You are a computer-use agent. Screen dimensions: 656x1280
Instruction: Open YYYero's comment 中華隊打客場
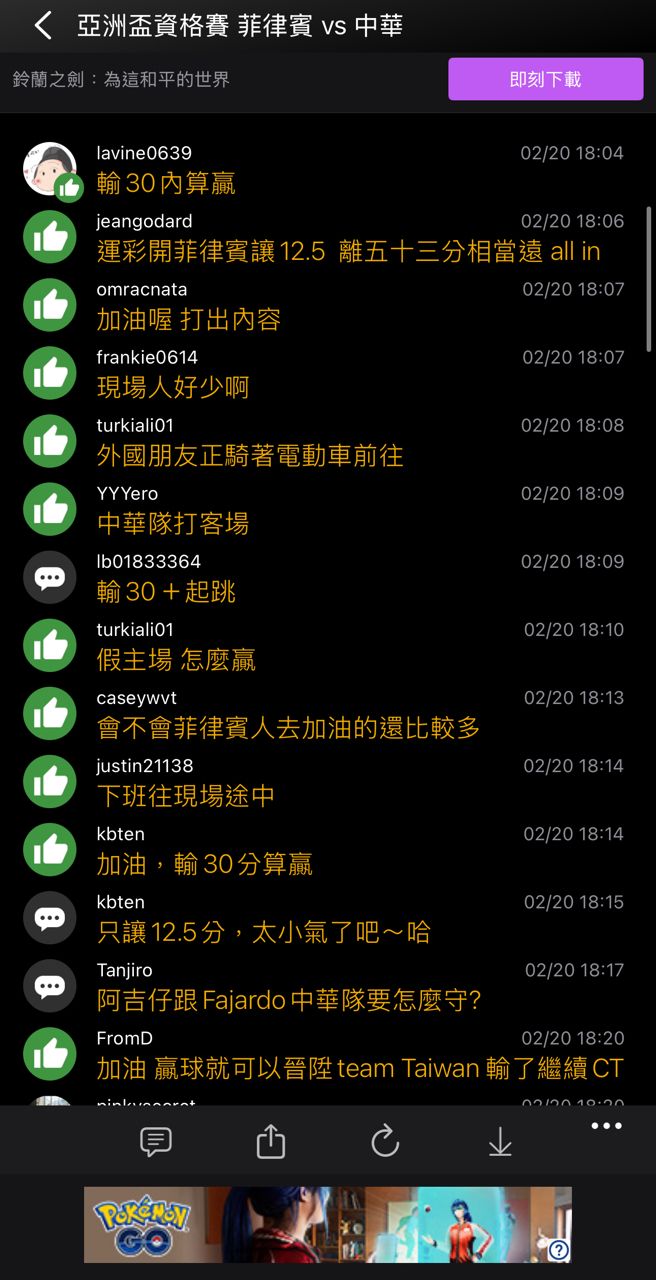[173, 523]
